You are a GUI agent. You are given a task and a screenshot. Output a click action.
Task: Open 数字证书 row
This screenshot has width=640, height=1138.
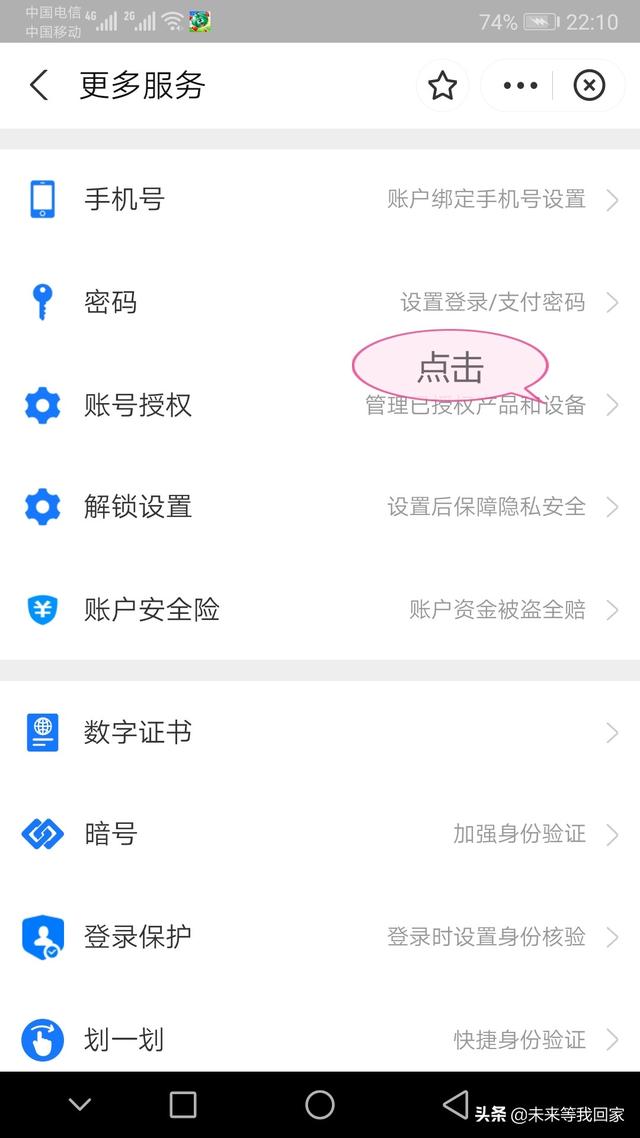(x=320, y=732)
